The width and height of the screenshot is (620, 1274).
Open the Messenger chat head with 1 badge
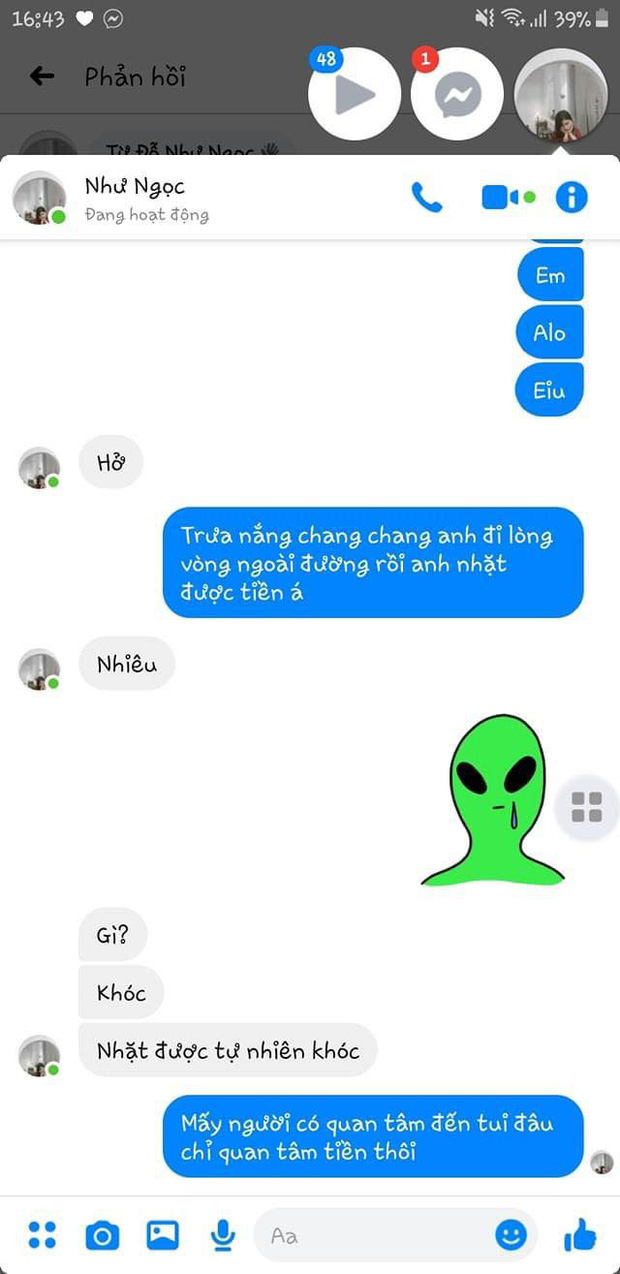pos(457,94)
